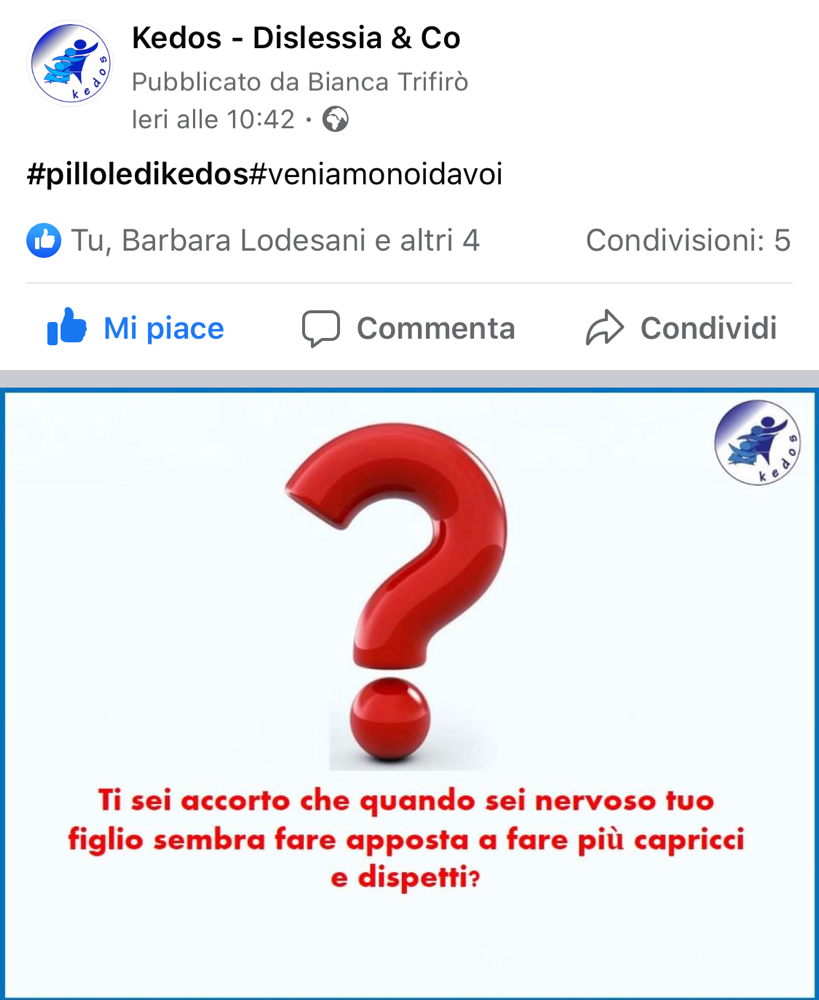Open the question mark post image
This screenshot has width=819, height=1000.
[x=408, y=690]
